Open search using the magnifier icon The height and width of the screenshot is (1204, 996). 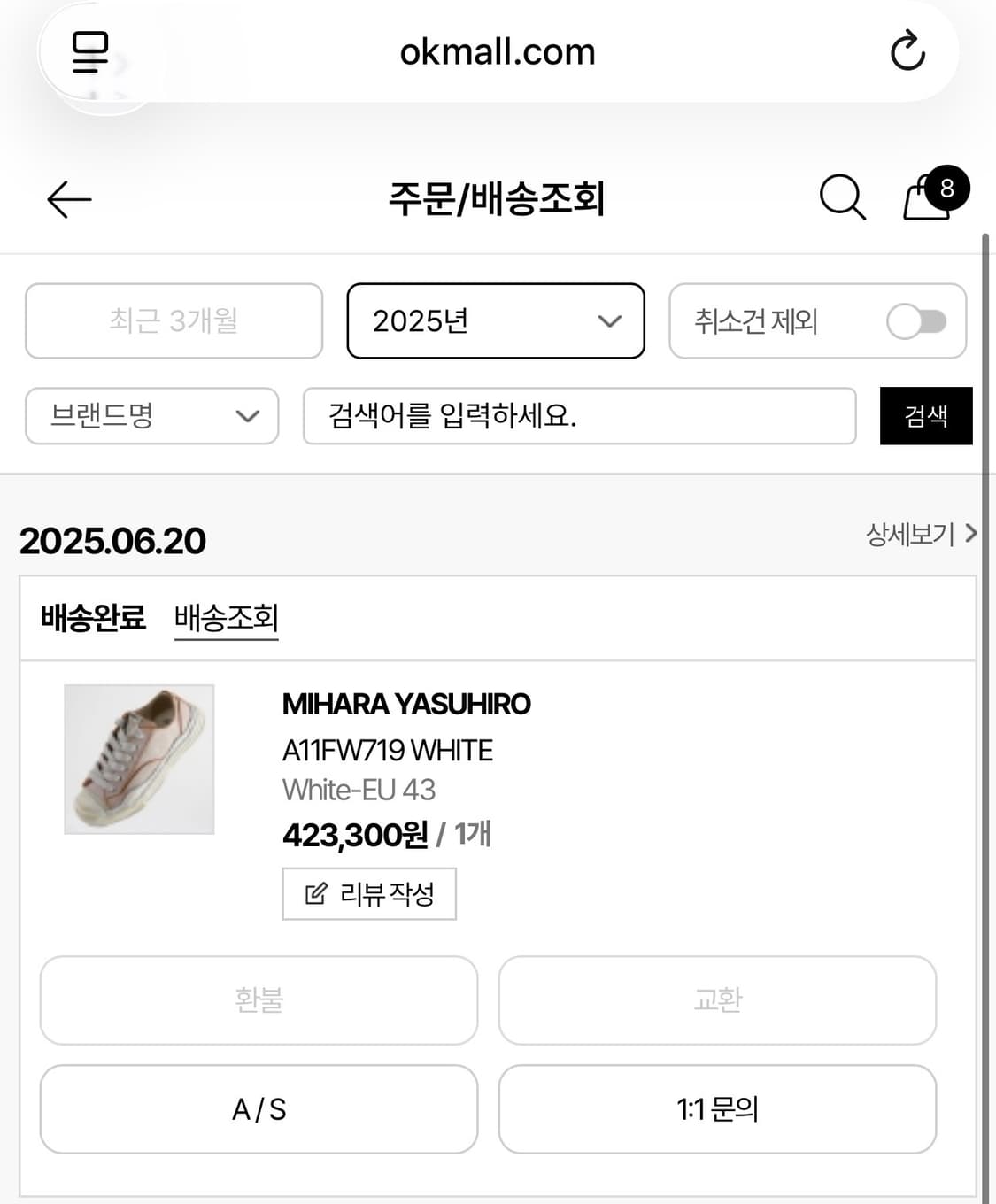[x=841, y=197]
